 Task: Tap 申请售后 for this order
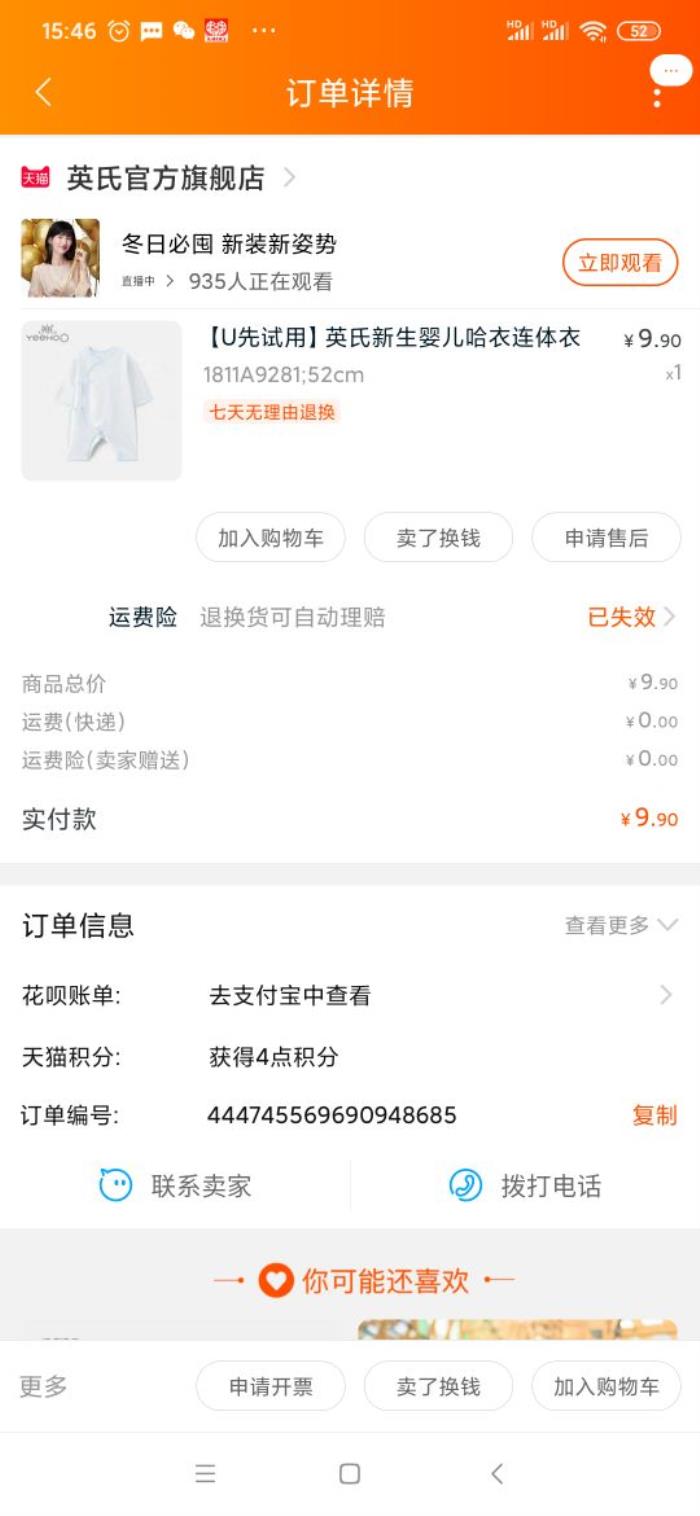tap(606, 538)
